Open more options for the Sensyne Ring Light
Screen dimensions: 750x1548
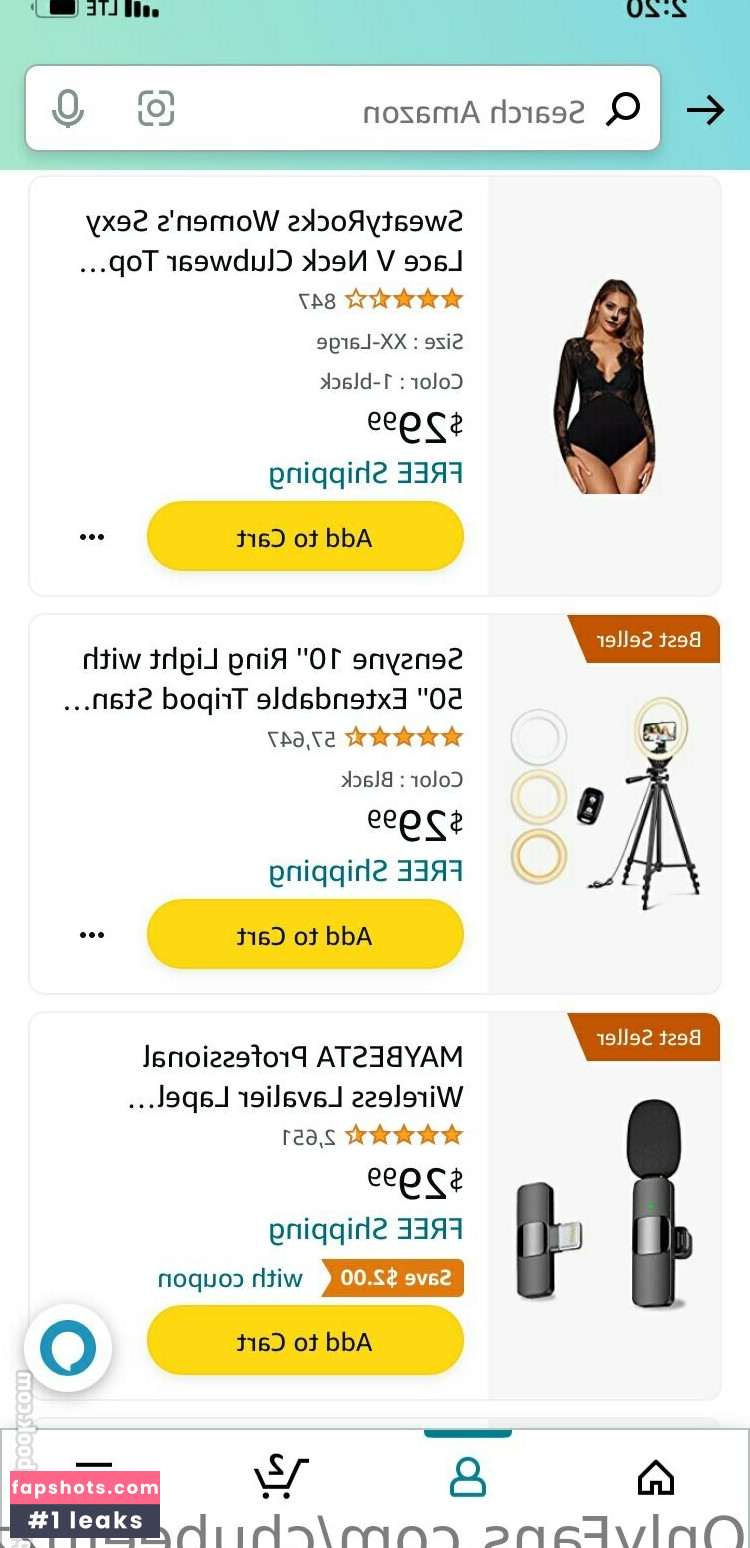(92, 935)
